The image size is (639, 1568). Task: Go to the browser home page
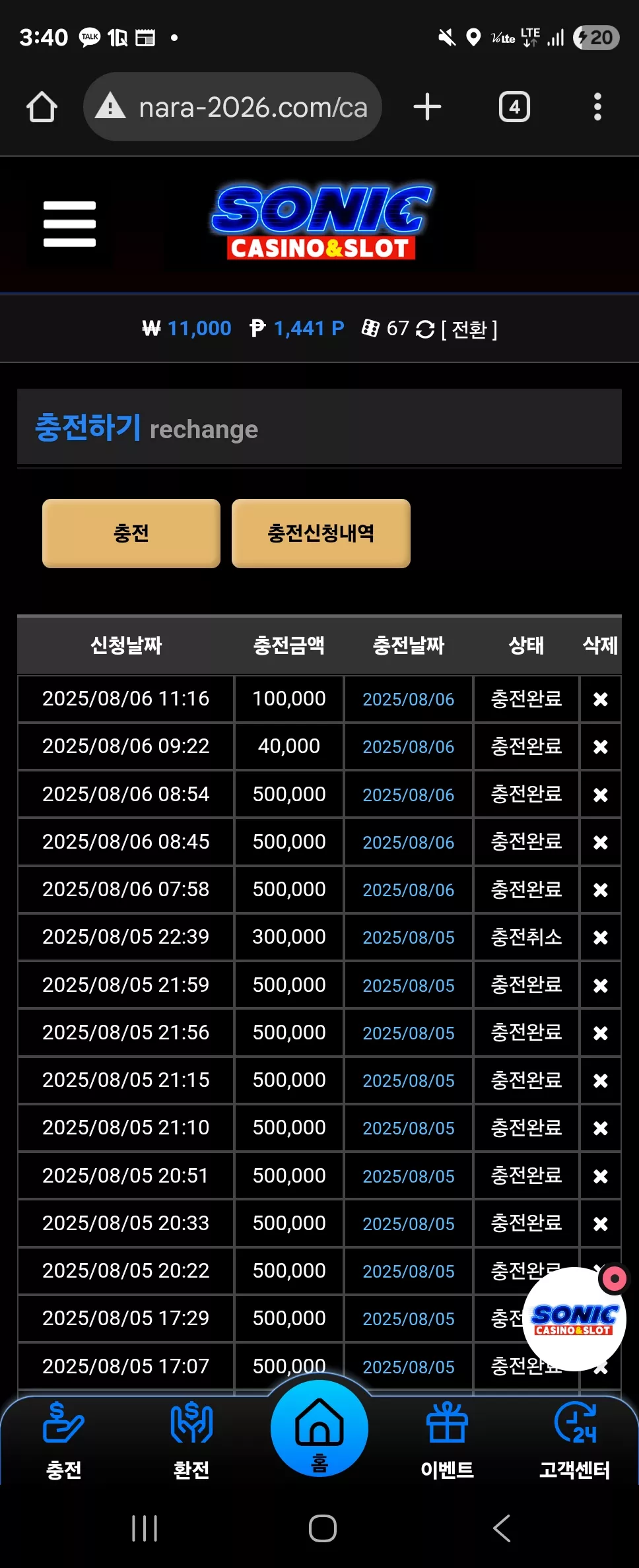click(42, 107)
